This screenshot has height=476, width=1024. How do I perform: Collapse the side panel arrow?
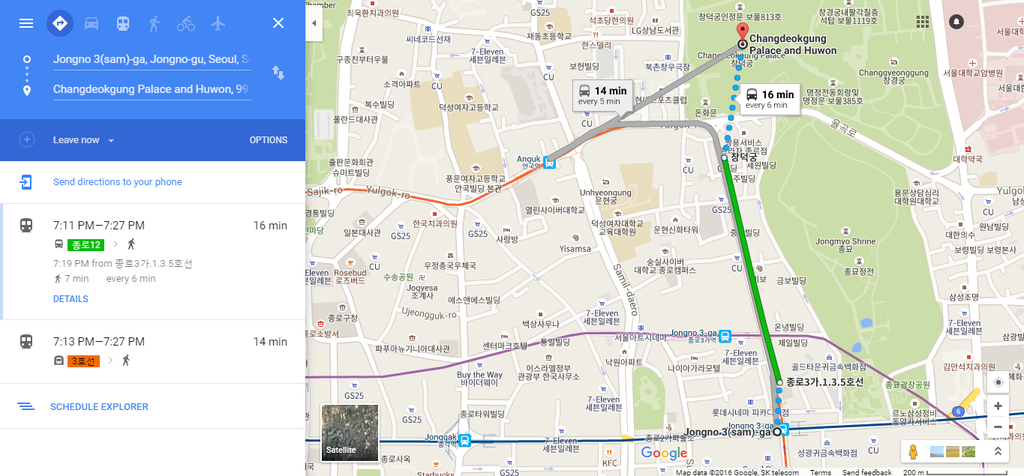315,22
